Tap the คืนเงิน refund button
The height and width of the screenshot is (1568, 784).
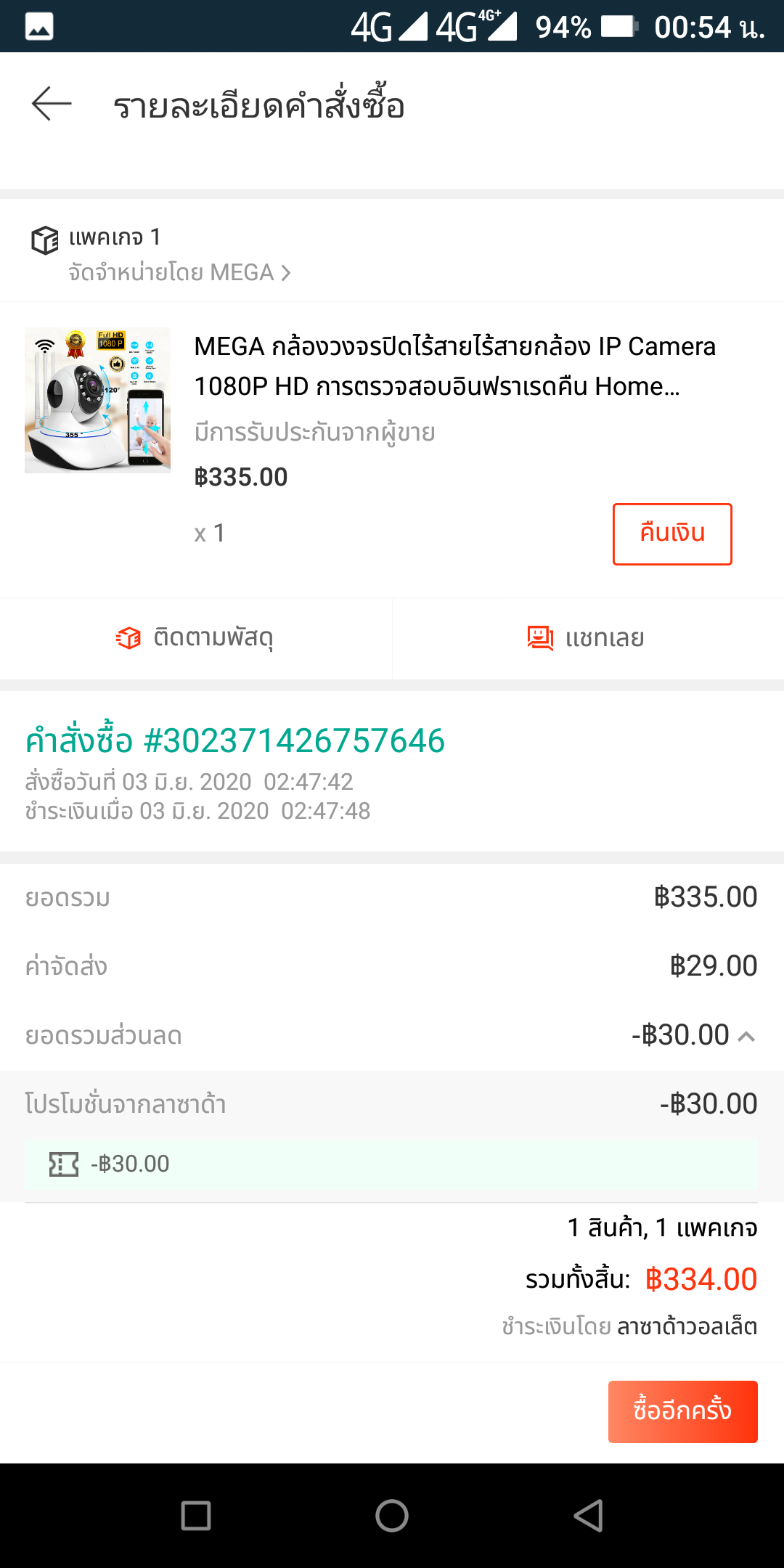click(671, 534)
